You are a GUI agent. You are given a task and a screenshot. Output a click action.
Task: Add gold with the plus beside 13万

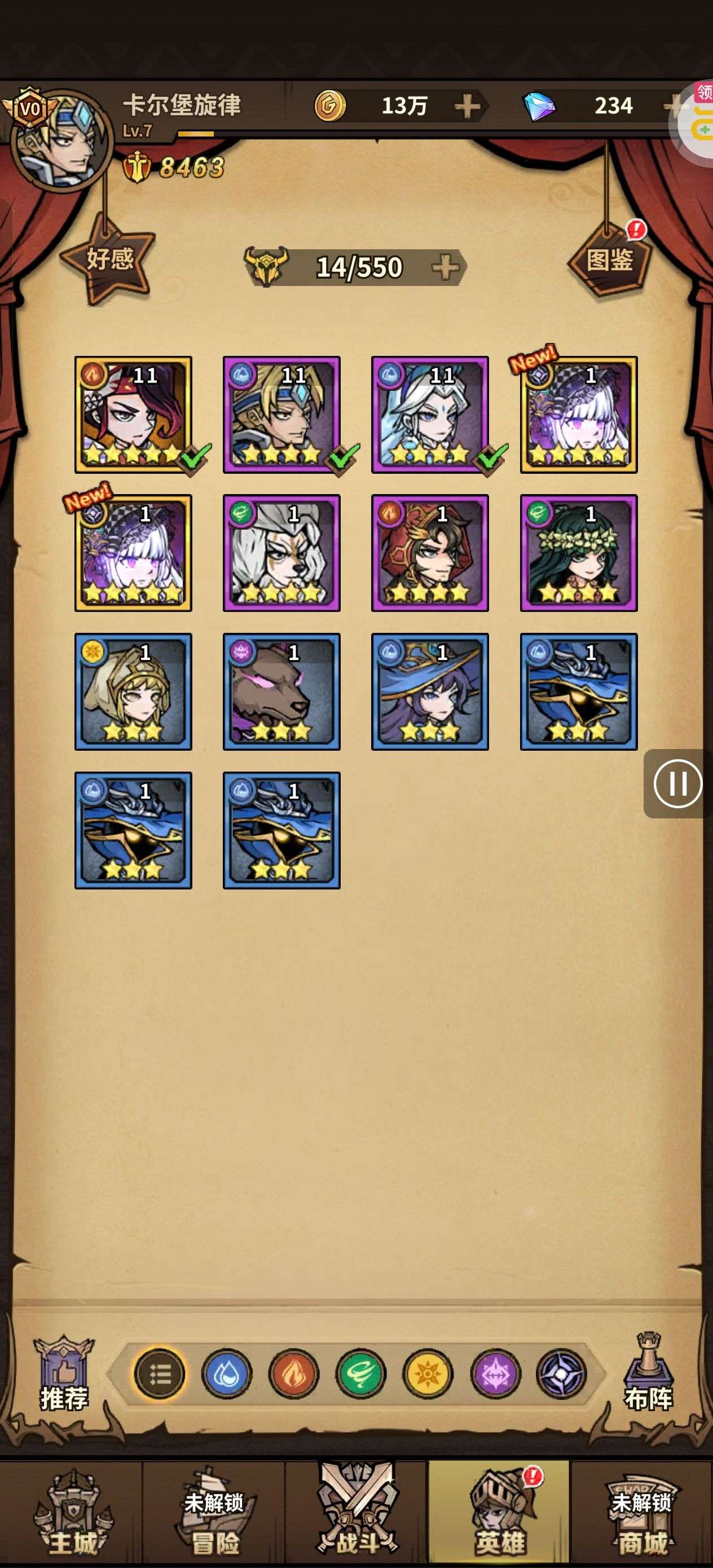(x=467, y=107)
